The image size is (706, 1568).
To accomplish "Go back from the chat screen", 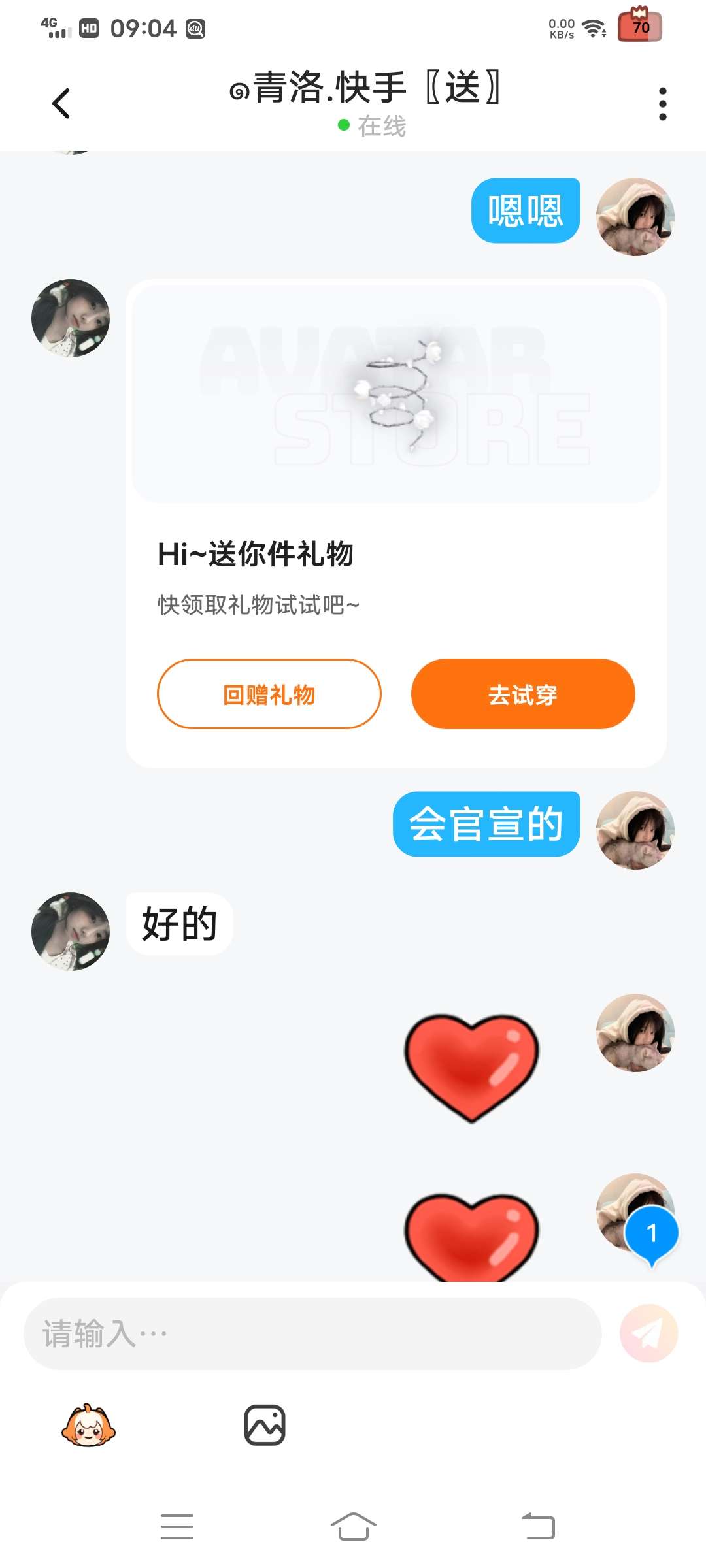I will [x=61, y=103].
